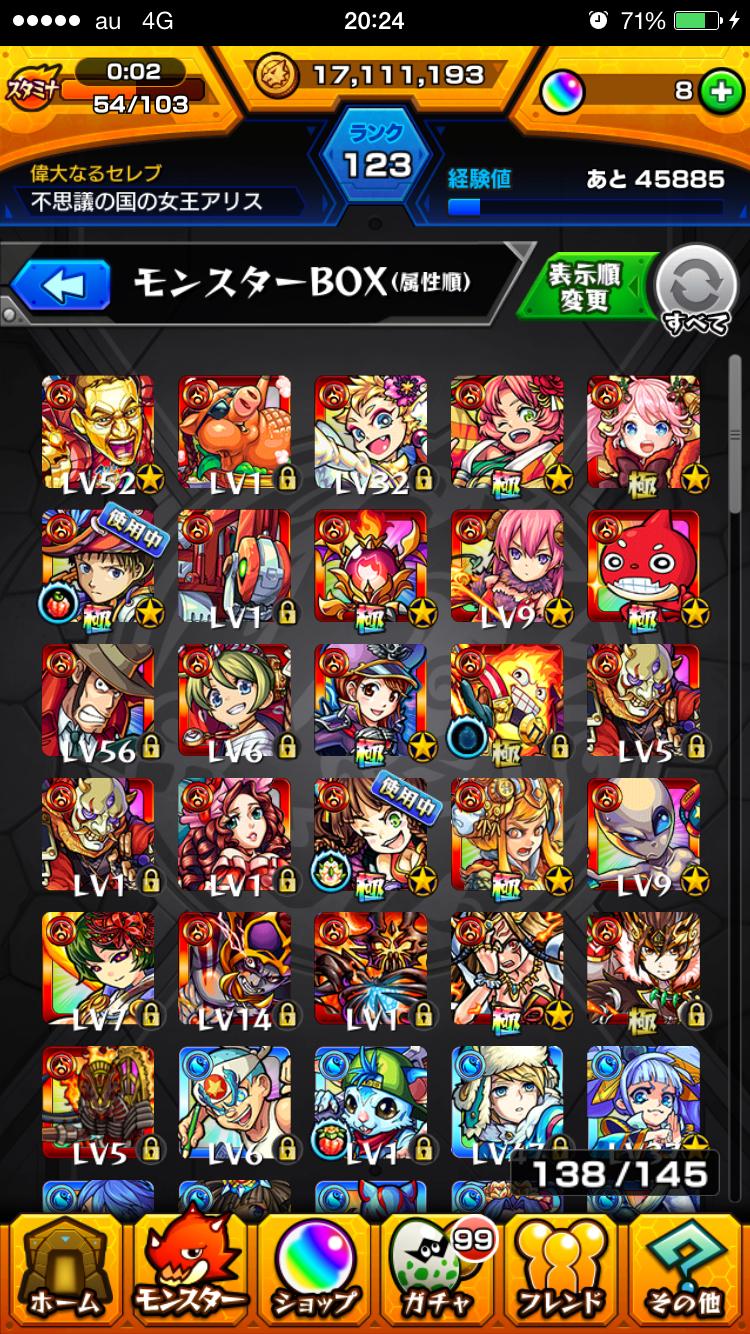Open the red grinning blob monster
Screen dimensions: 750x1334
tap(642, 566)
